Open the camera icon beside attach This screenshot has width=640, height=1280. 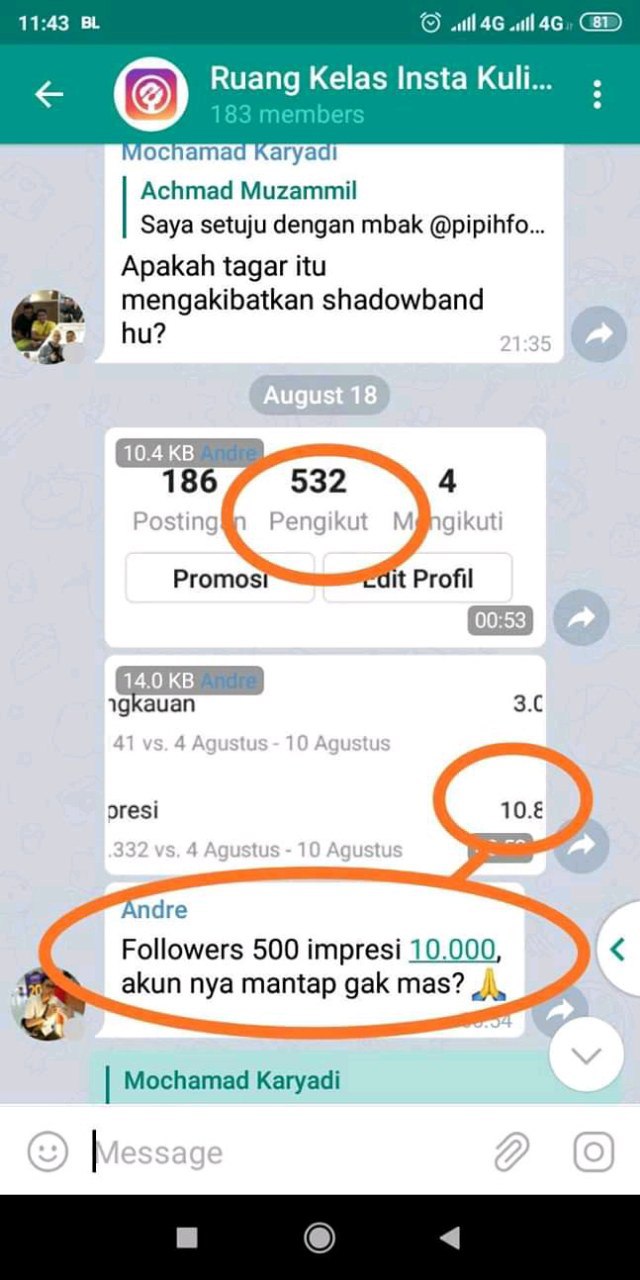coord(593,1152)
